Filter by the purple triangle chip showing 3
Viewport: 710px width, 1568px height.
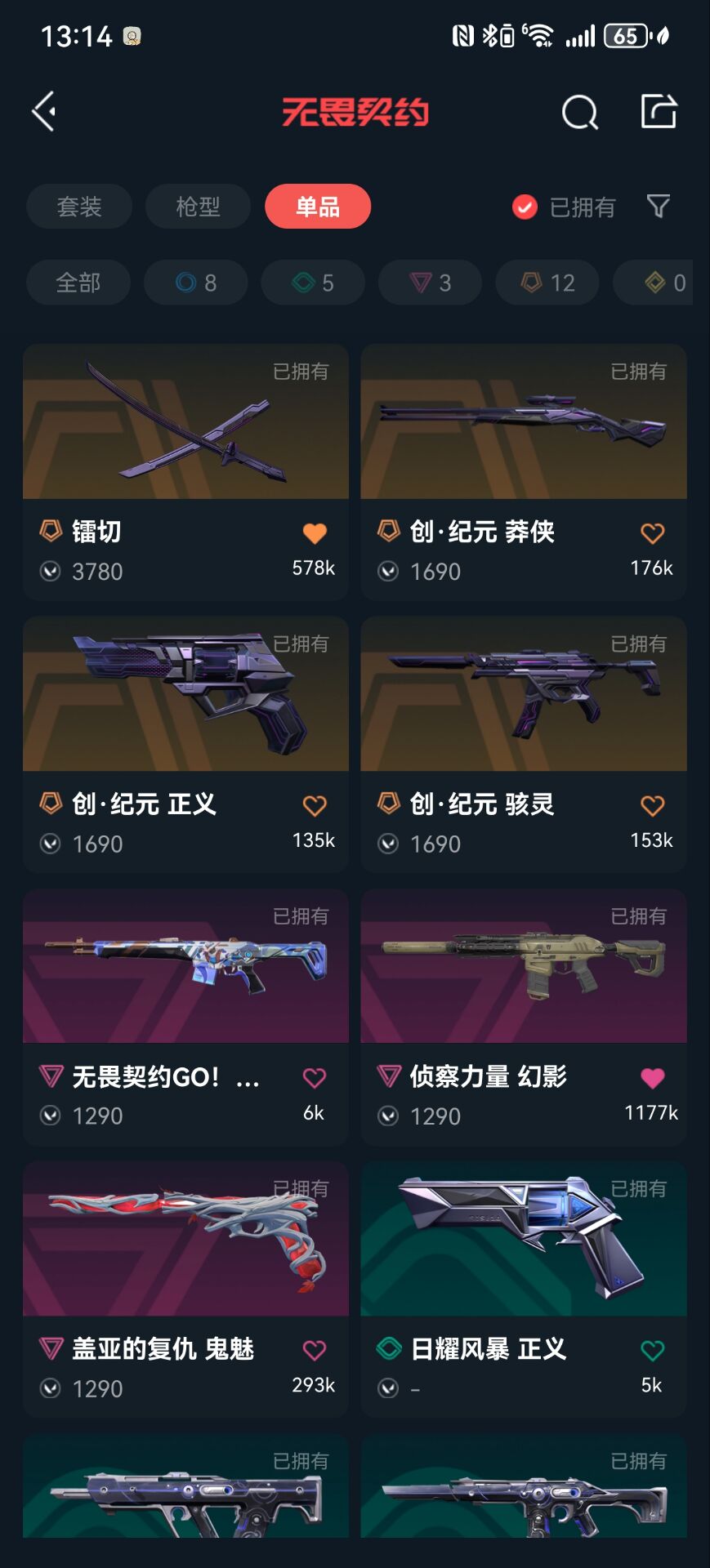(x=430, y=283)
